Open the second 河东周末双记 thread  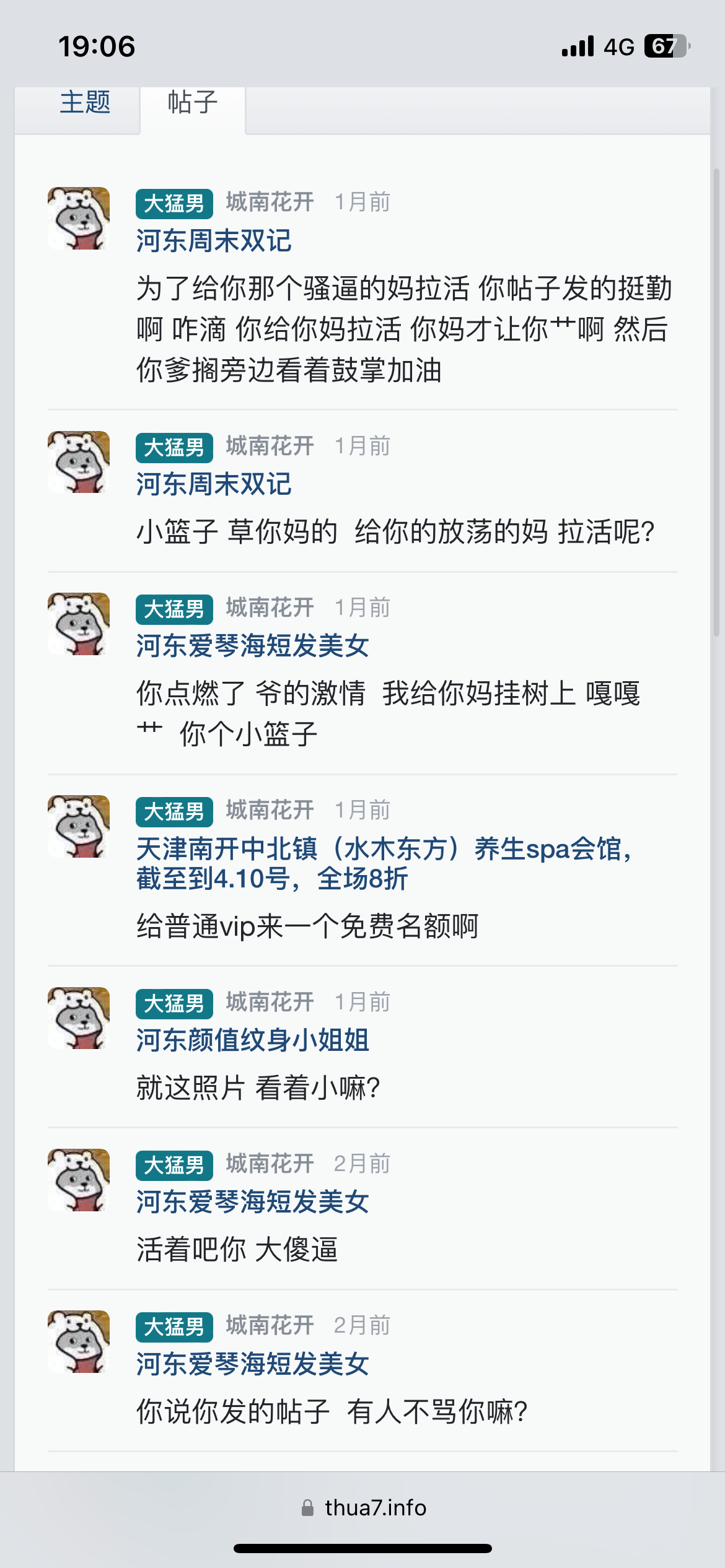[x=214, y=486]
